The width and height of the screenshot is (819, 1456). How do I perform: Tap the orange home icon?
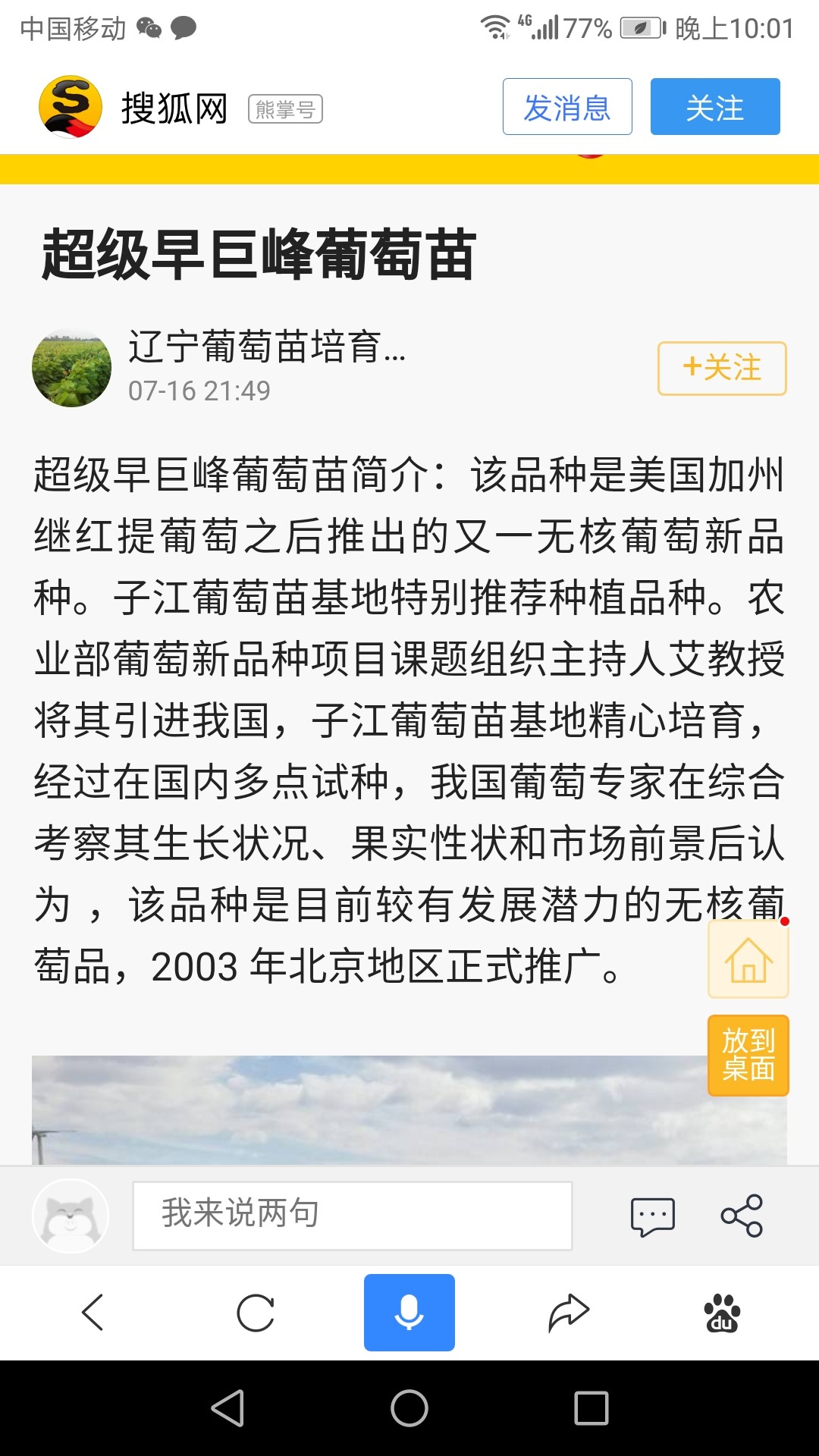(x=748, y=959)
